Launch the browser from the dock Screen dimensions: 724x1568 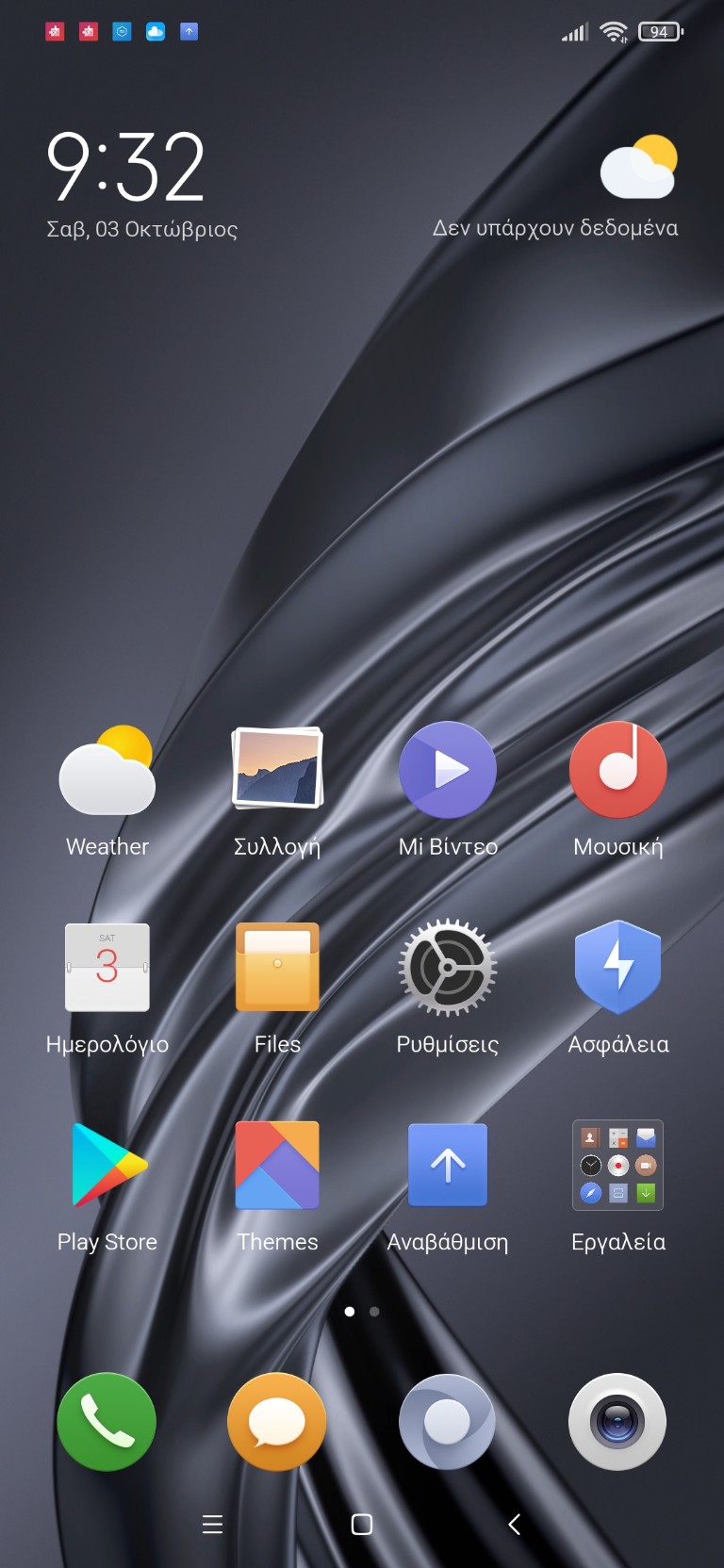point(448,1422)
